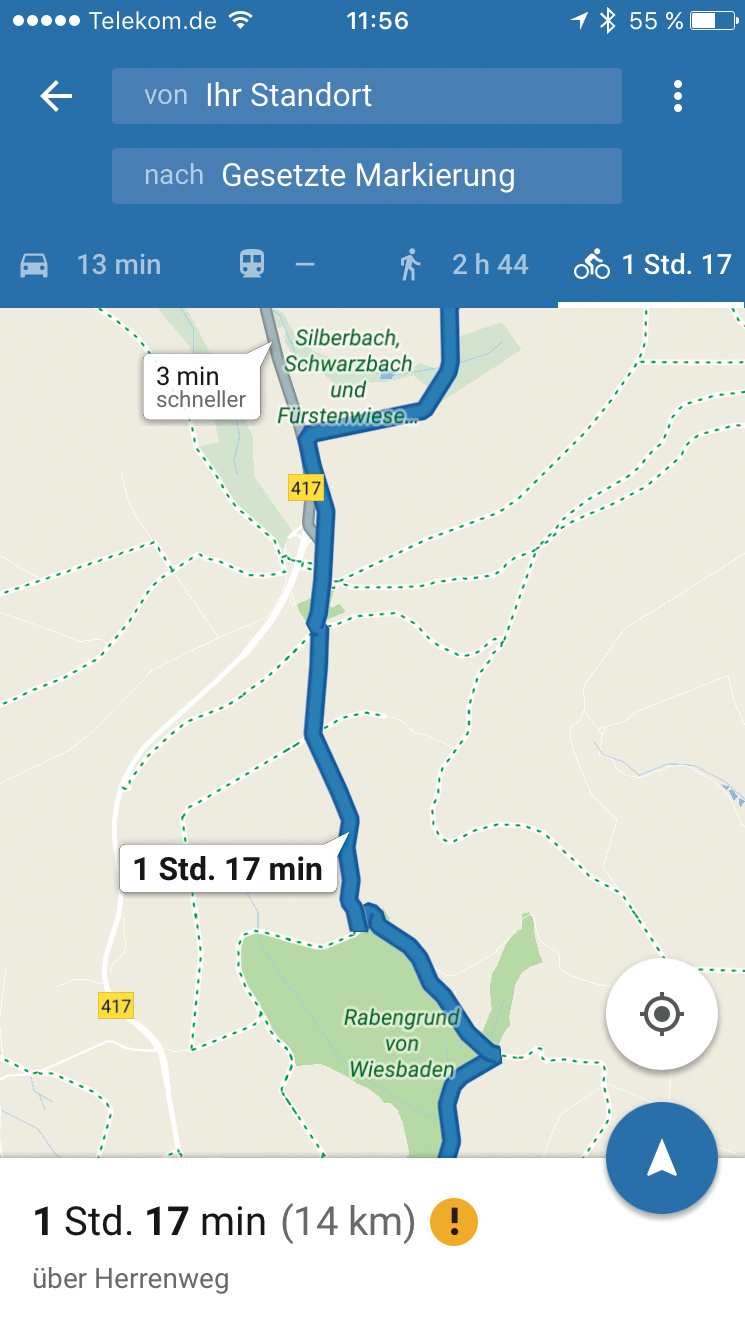This screenshot has width=745, height=1334.
Task: Show the orange route warning
Action: click(x=453, y=1221)
